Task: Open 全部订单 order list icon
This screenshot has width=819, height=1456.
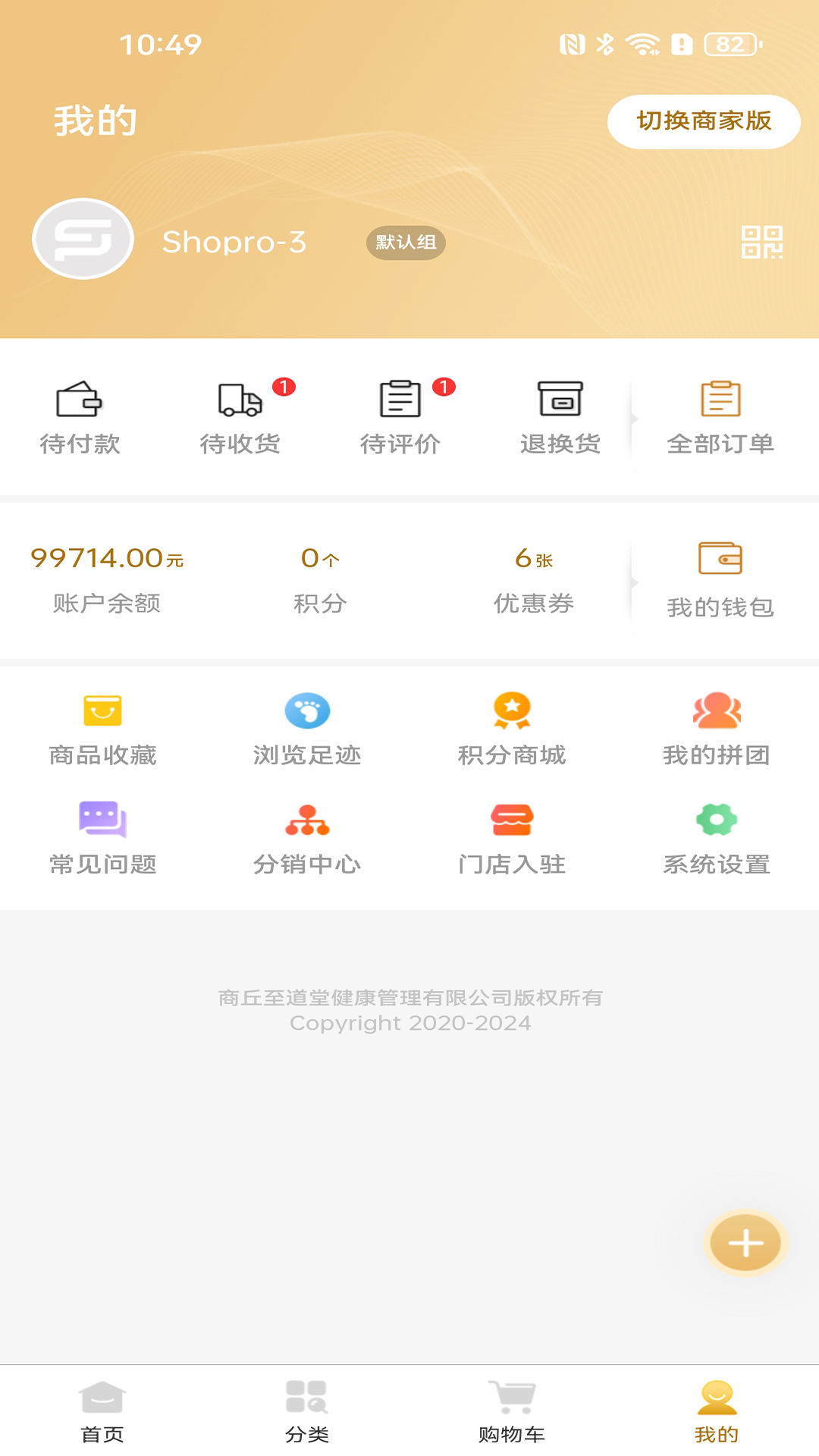Action: pyautogui.click(x=720, y=400)
